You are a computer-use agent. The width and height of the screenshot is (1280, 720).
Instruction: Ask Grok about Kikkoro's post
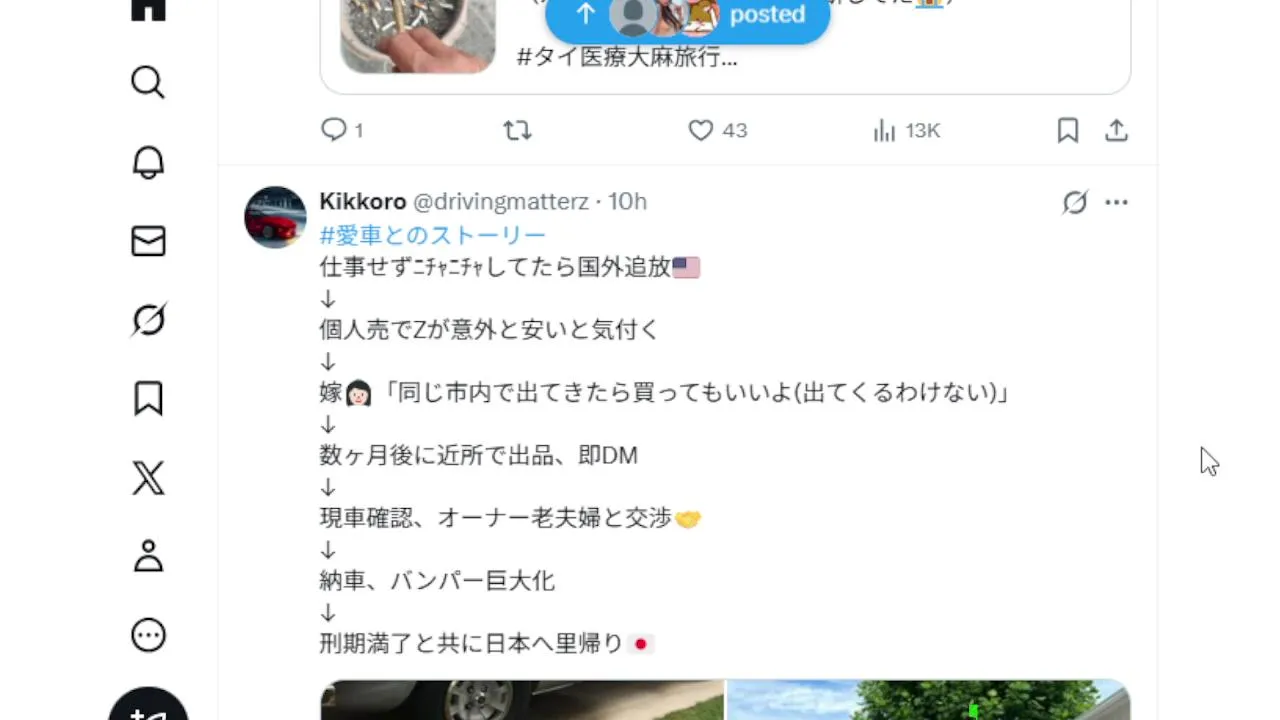pyautogui.click(x=1074, y=203)
